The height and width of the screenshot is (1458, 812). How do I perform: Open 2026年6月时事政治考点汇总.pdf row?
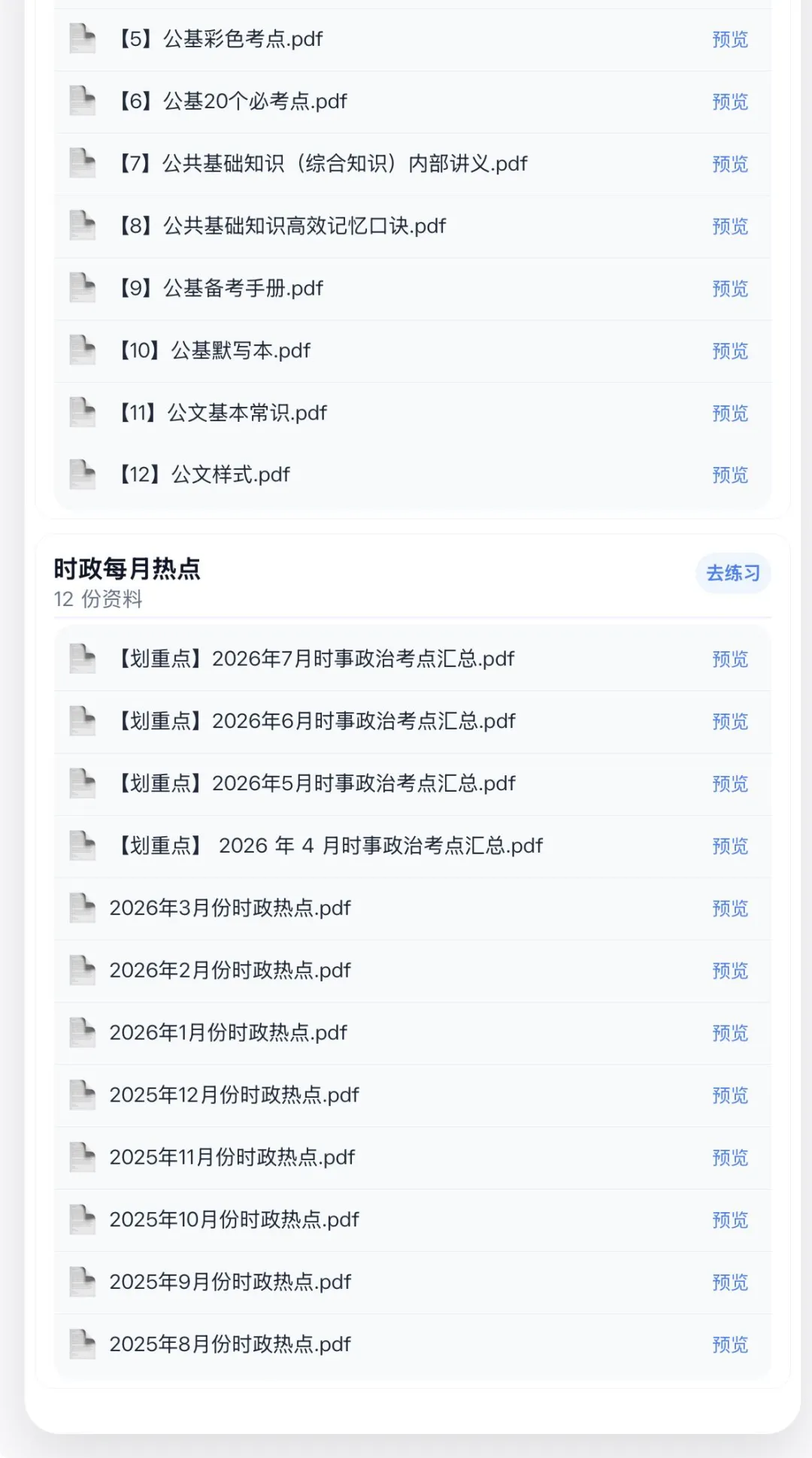tap(413, 722)
